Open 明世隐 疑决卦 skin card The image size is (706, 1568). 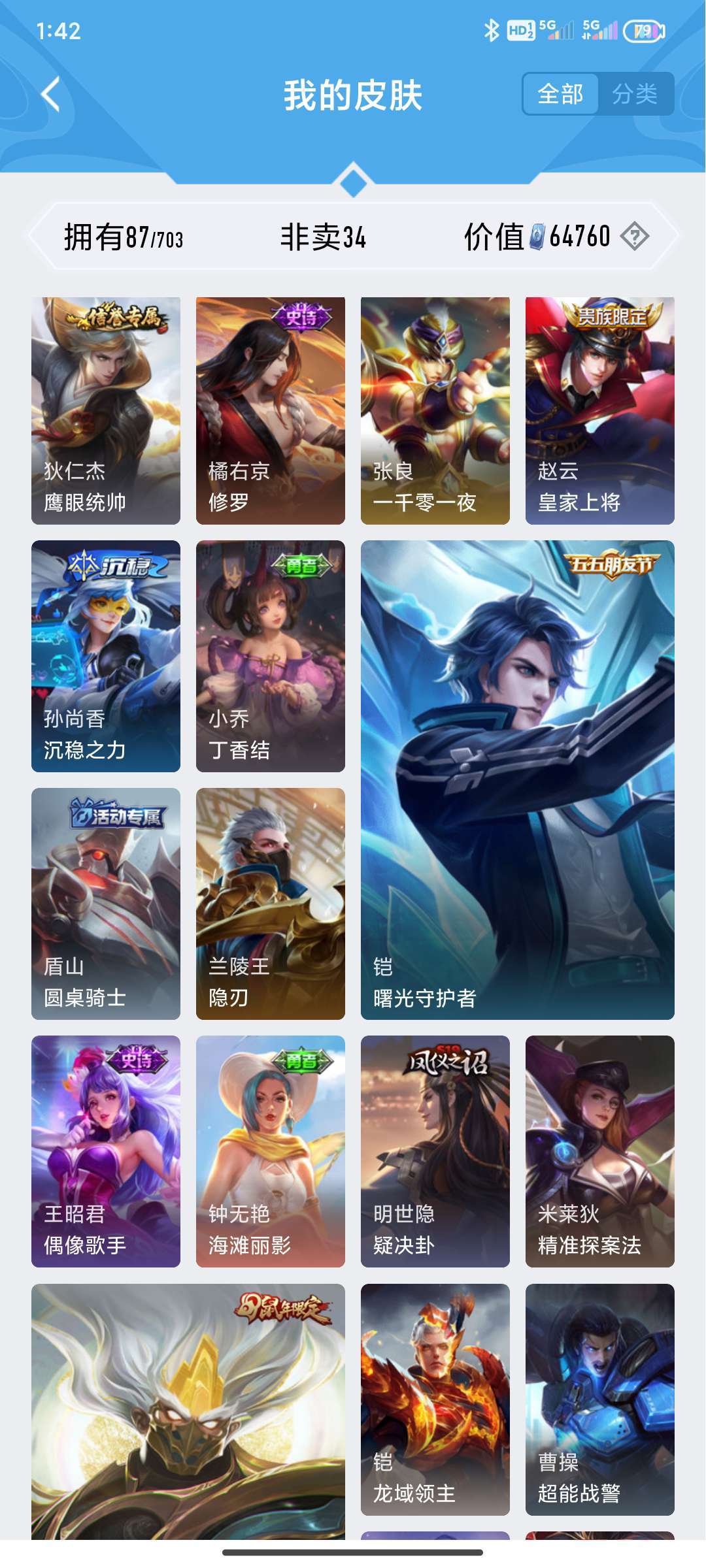[x=435, y=1151]
